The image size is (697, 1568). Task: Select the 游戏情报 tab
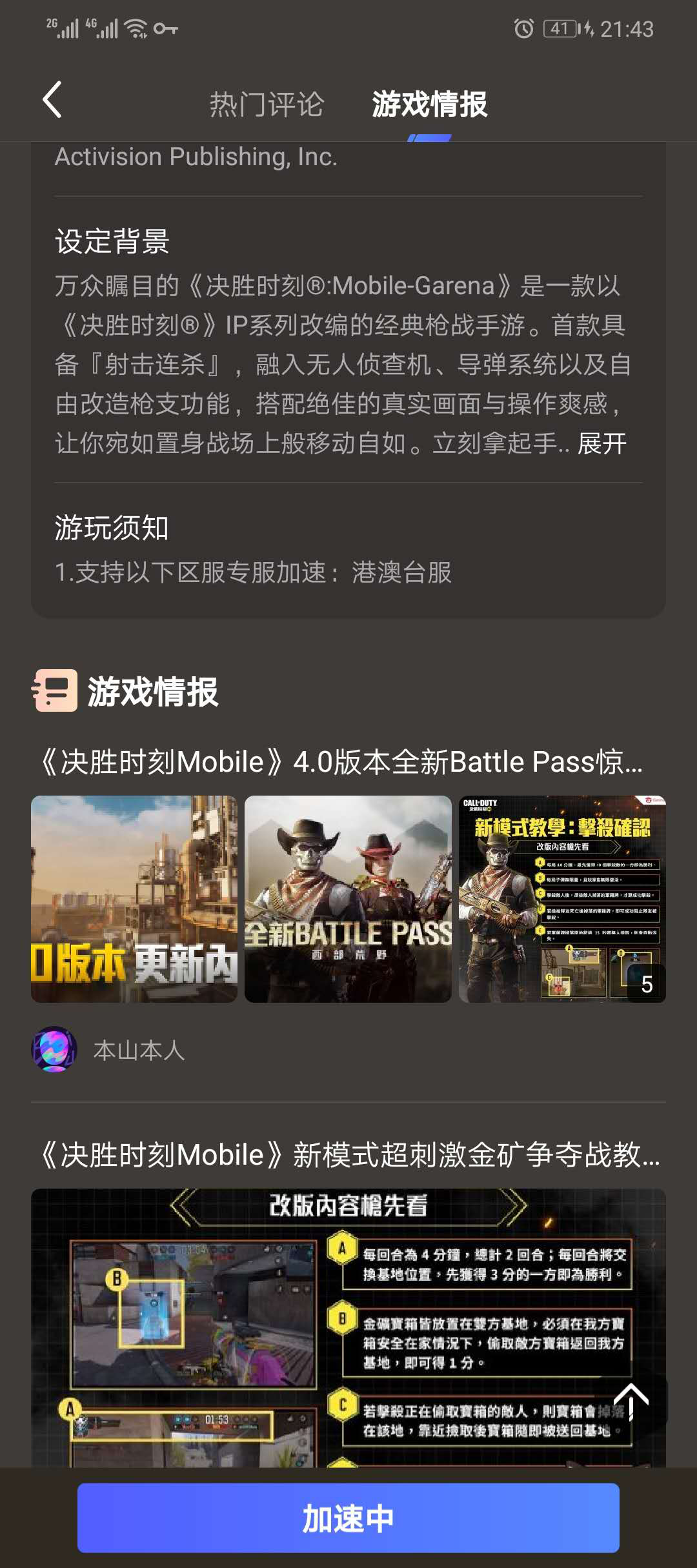[x=429, y=104]
